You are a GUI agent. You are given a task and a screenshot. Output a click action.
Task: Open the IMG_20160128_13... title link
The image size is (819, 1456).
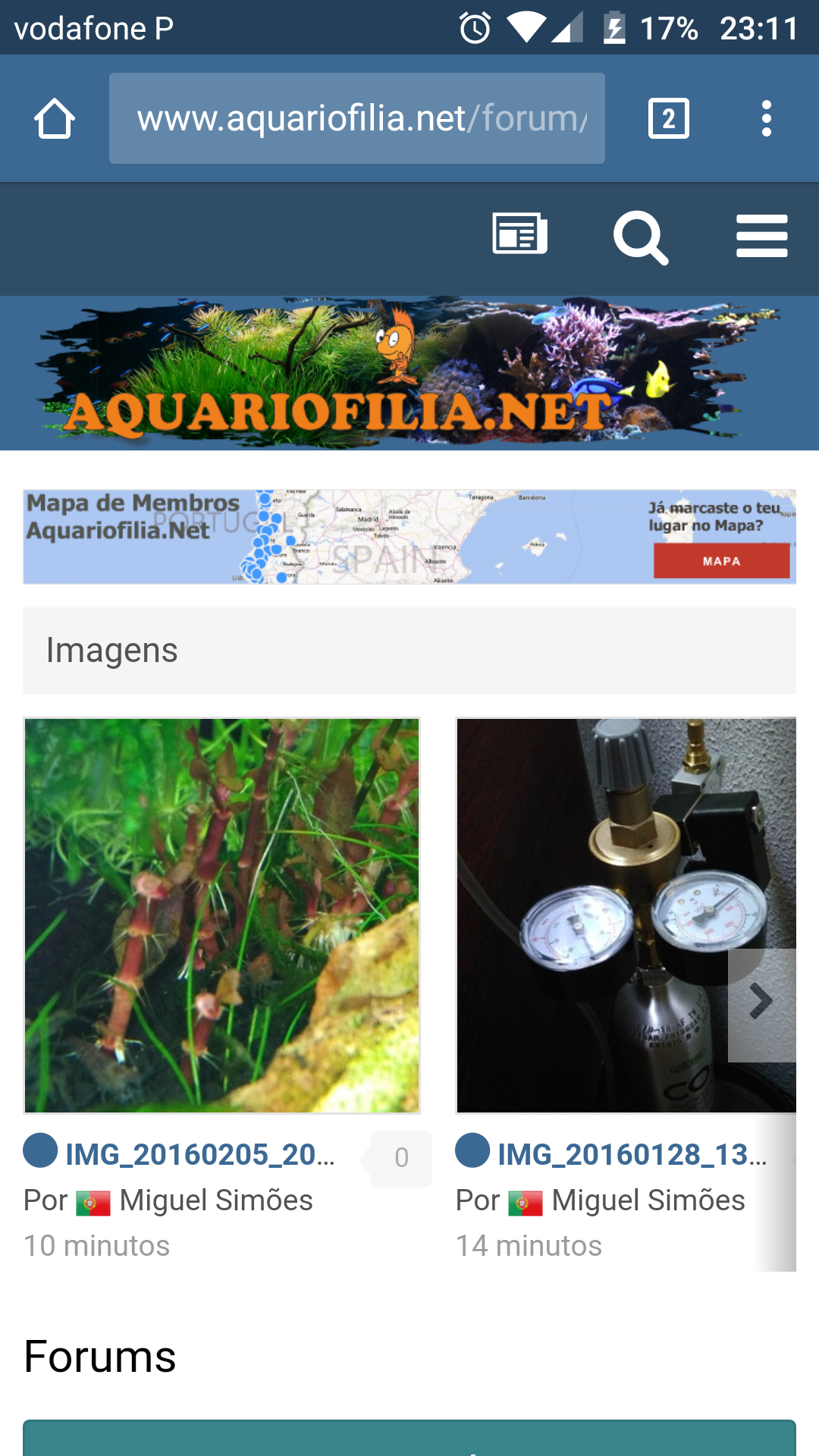coord(632,1155)
